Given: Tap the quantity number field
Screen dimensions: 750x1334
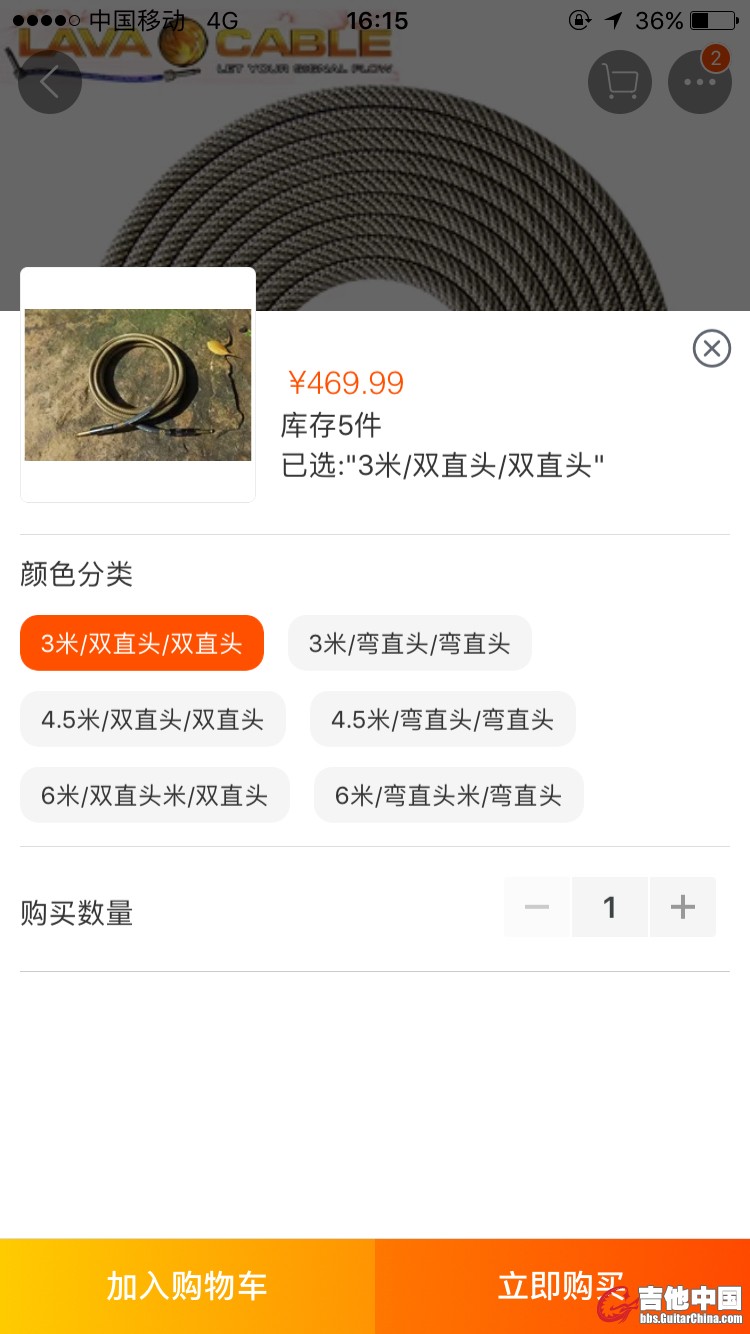Looking at the screenshot, I should click(610, 907).
